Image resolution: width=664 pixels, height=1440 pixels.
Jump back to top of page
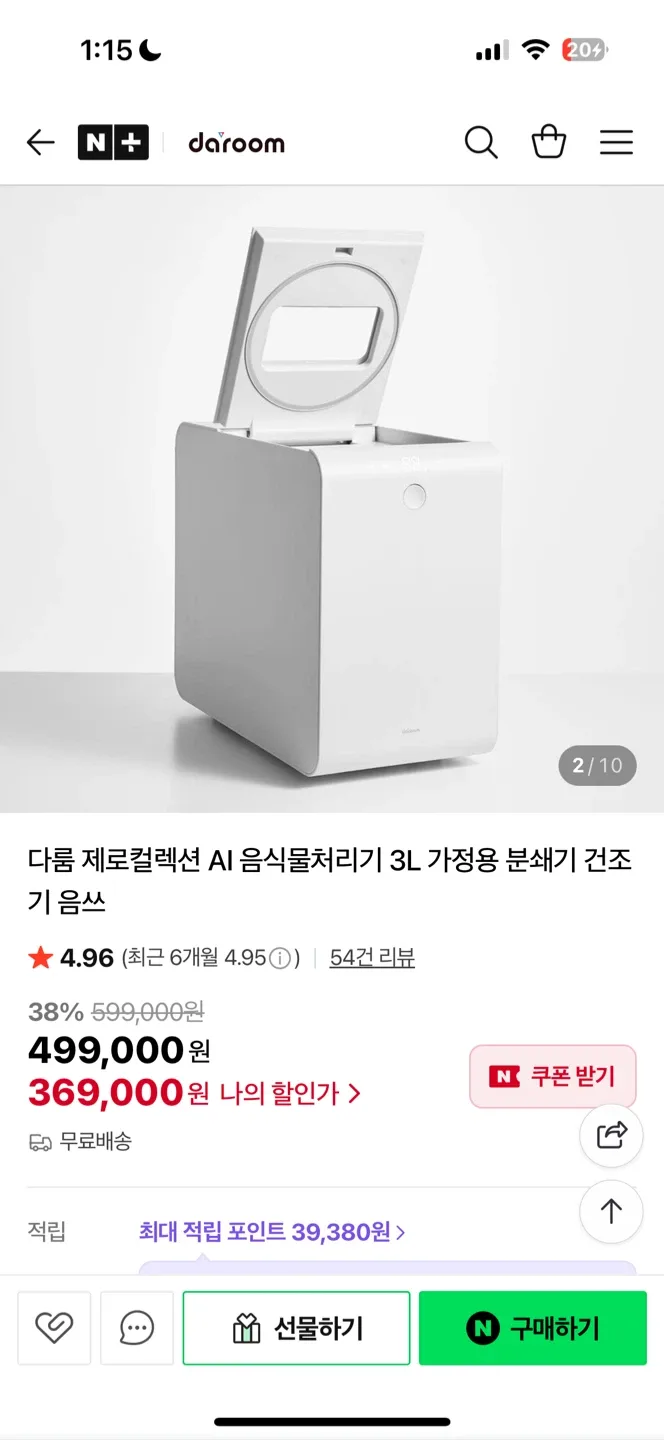(611, 1211)
